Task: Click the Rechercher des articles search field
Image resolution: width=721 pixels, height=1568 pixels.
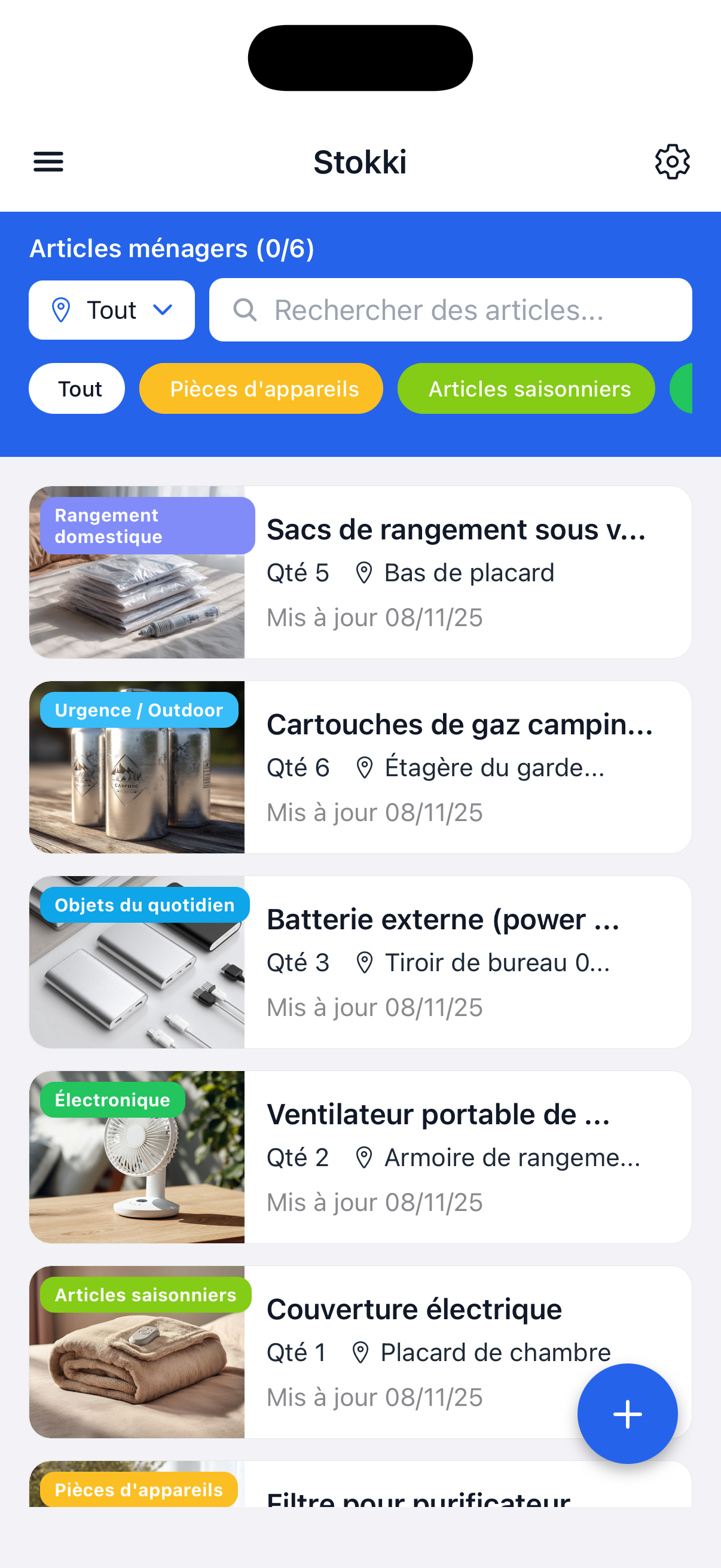Action: [450, 310]
